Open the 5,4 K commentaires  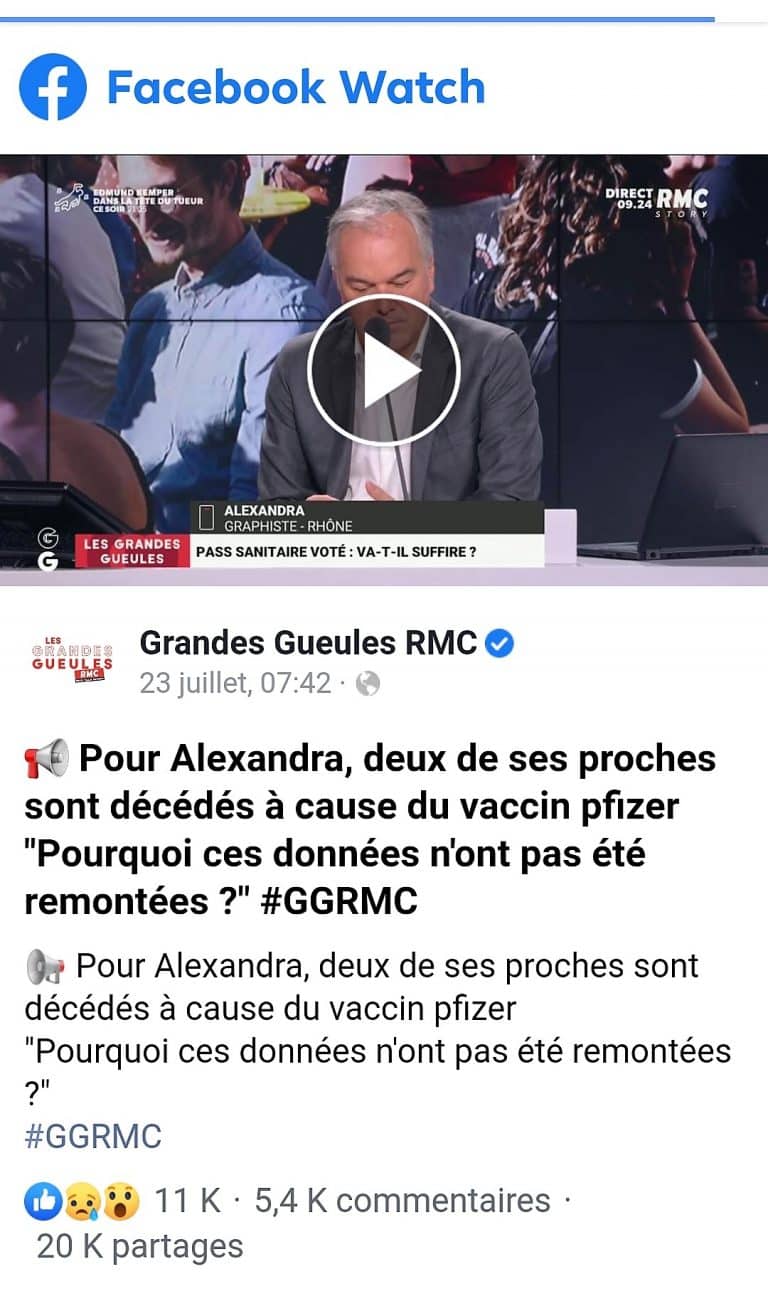click(402, 1200)
